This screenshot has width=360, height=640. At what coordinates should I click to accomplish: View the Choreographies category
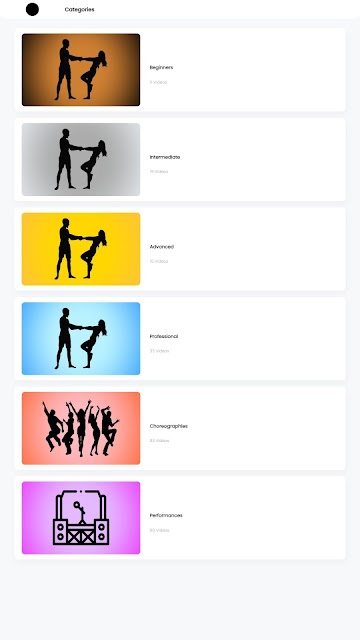(180, 428)
